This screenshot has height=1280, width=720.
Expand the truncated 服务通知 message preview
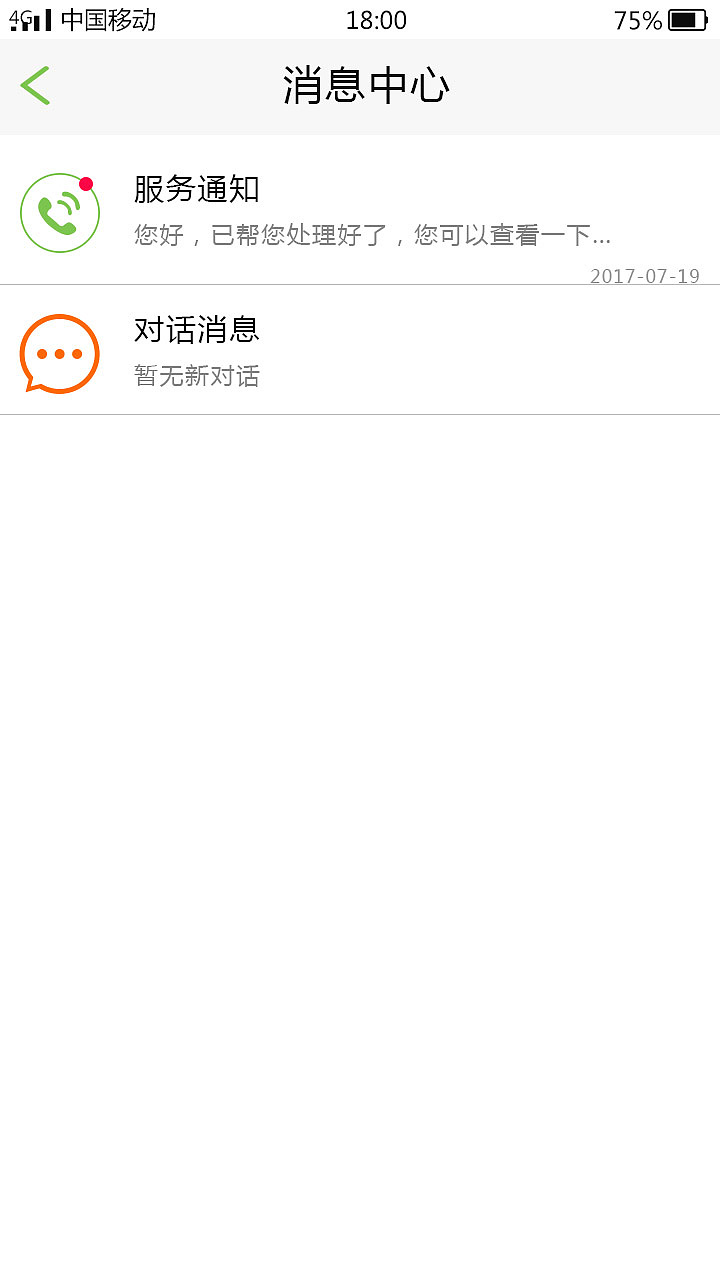pos(371,234)
